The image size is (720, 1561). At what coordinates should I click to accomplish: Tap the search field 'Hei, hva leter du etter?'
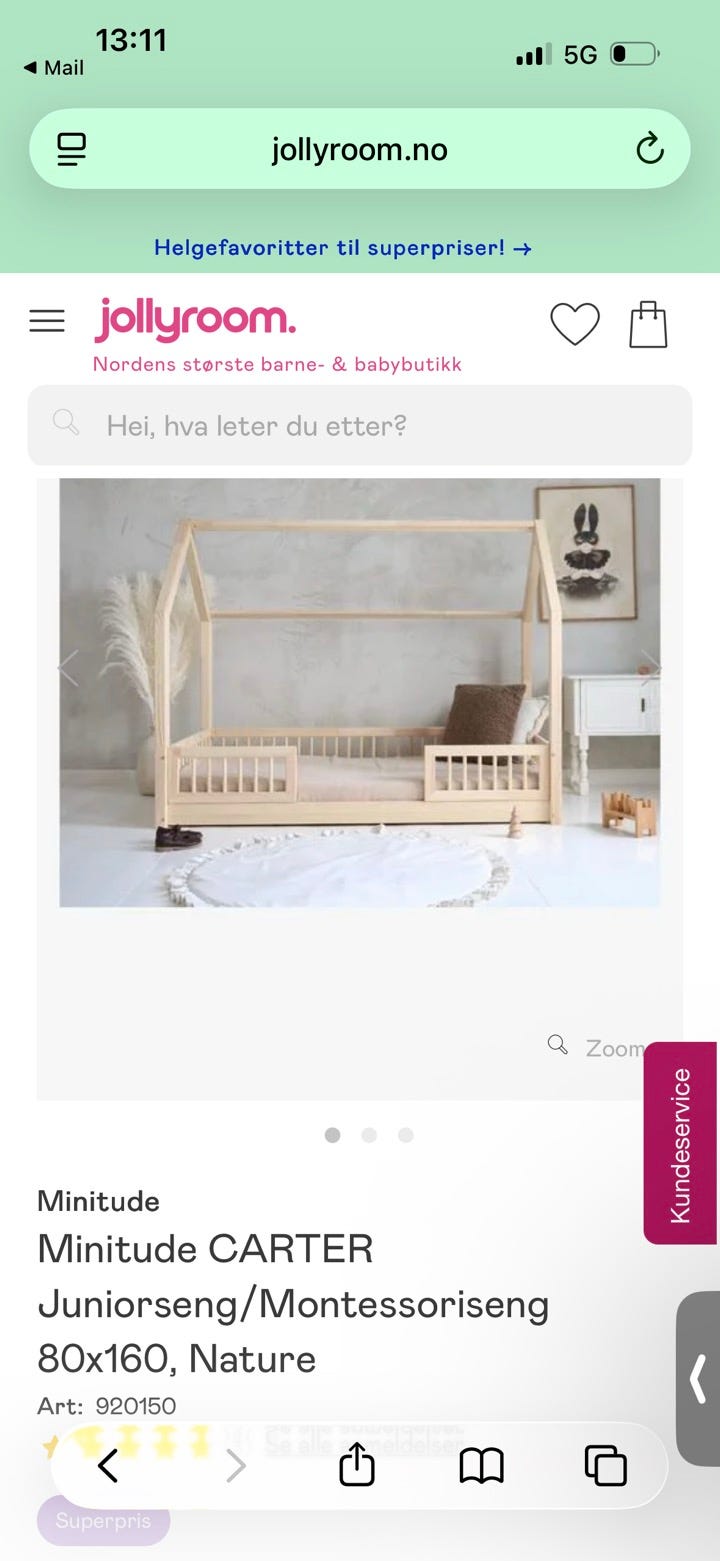(x=360, y=425)
